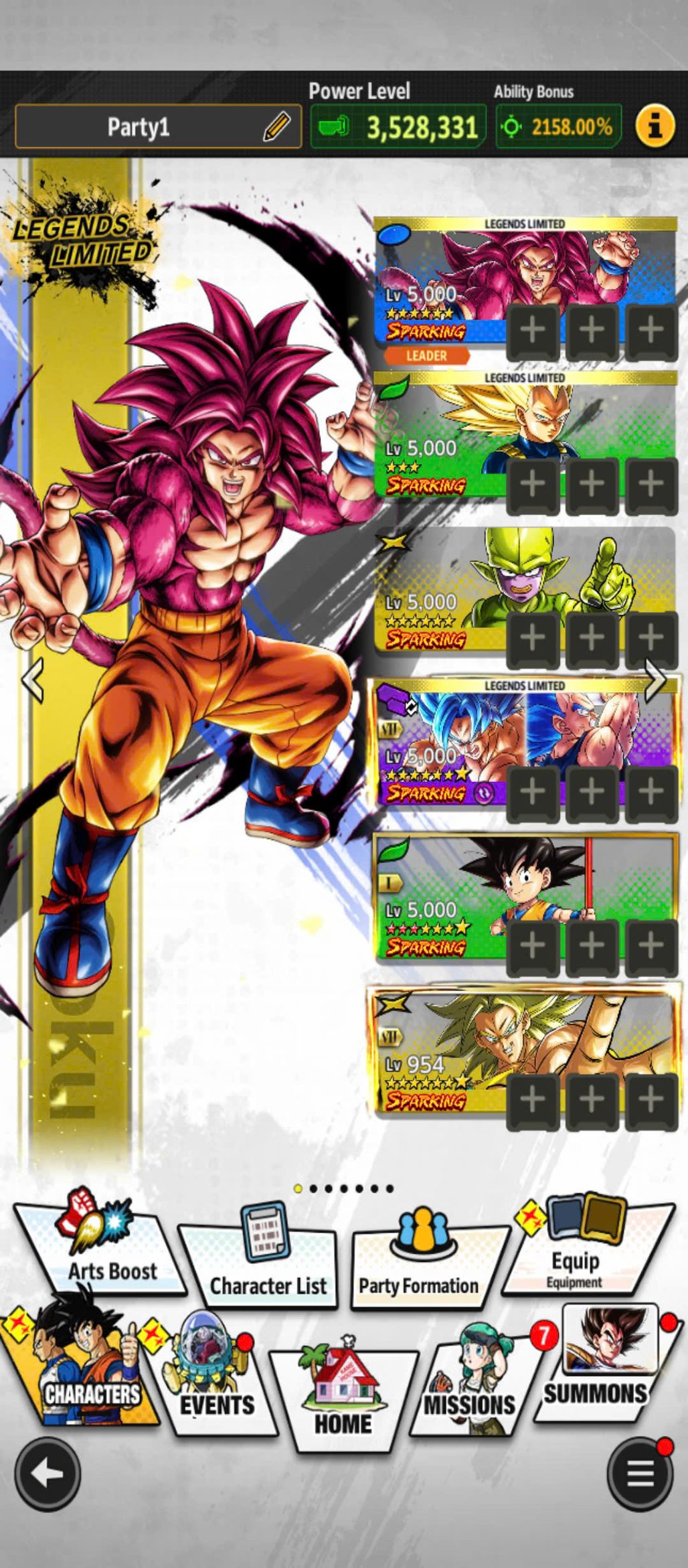
Task: Select the green Super Saiyan 3 Vegeta card
Action: 525,437
